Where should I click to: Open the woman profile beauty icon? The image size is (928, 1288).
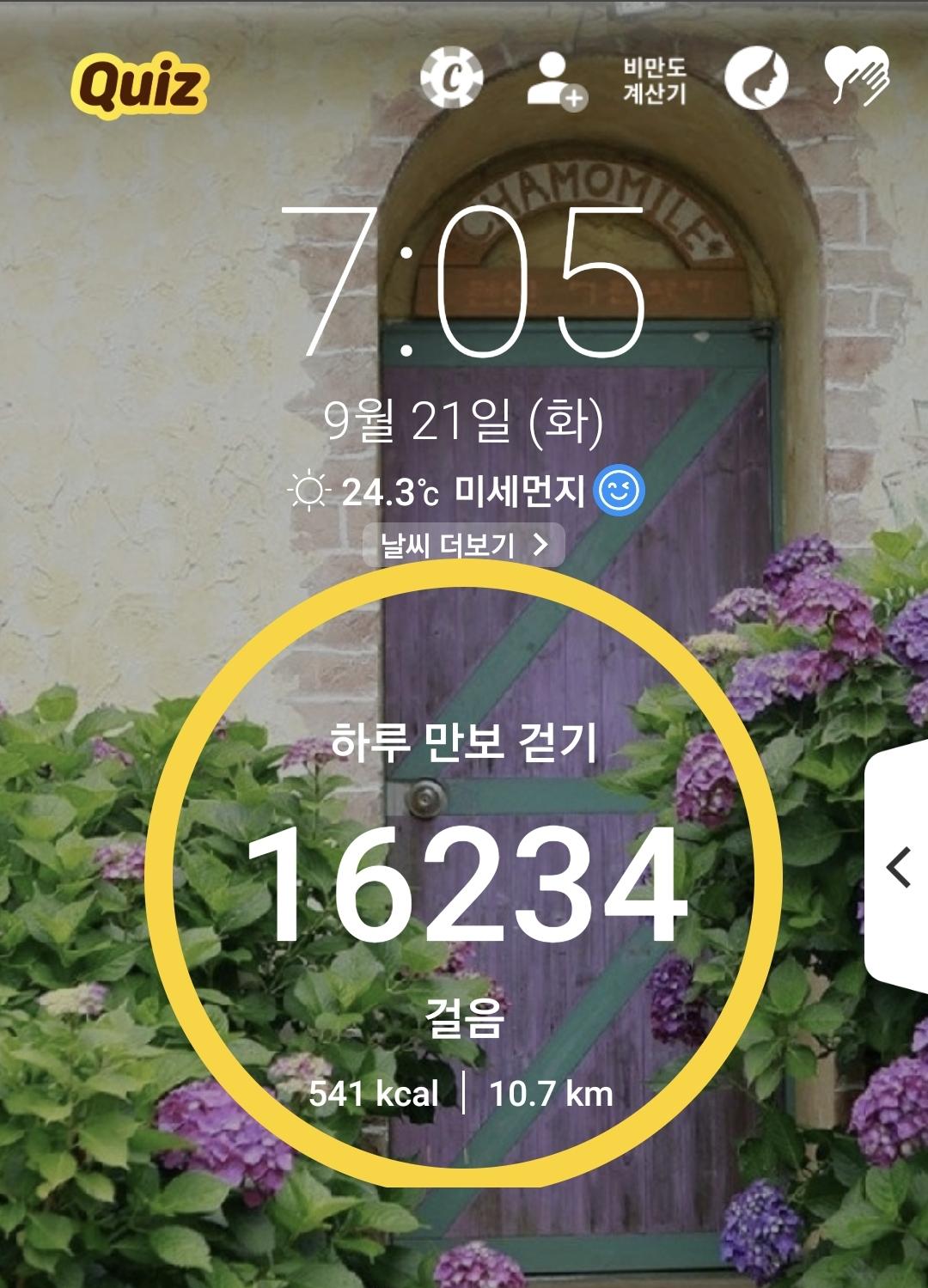click(x=756, y=77)
